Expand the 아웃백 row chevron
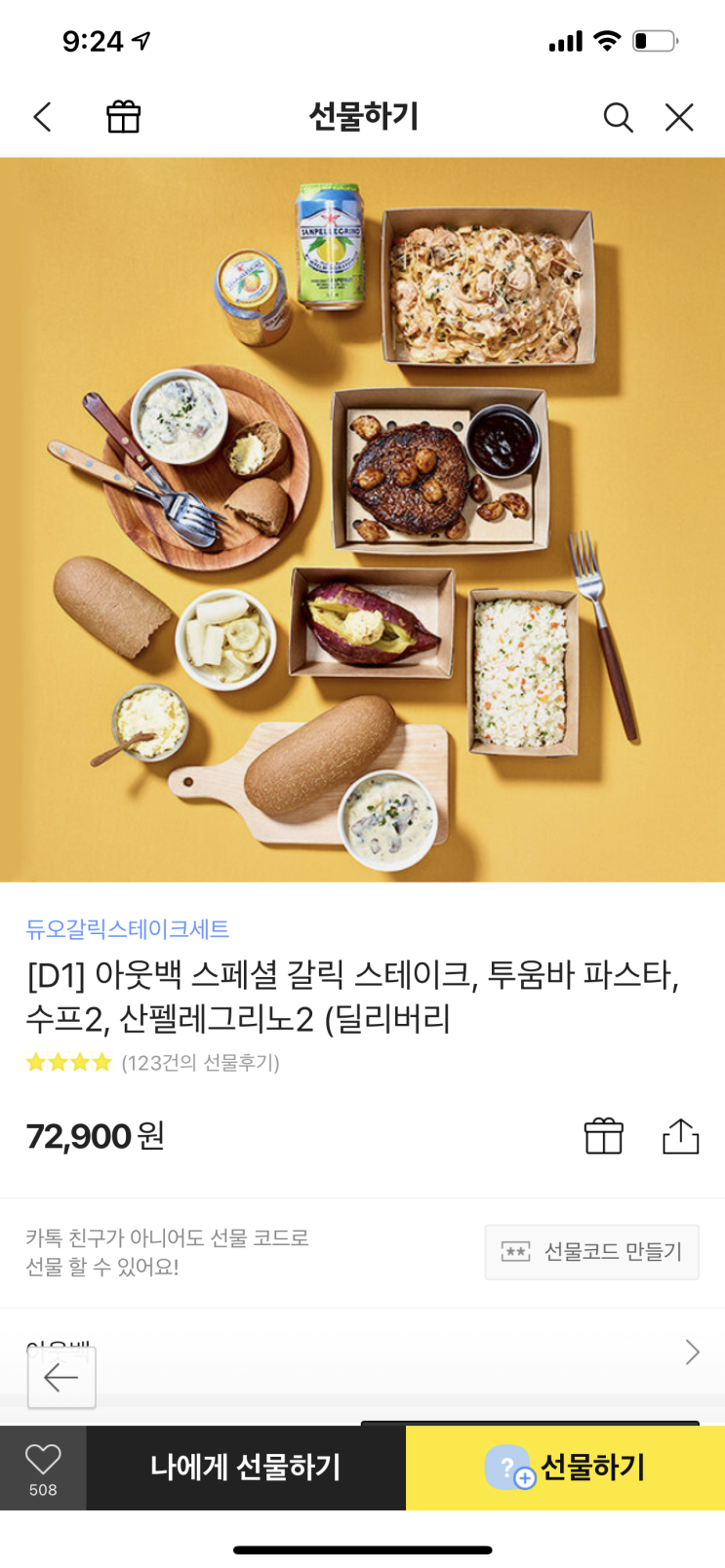This screenshot has width=725, height=1568. click(692, 1352)
